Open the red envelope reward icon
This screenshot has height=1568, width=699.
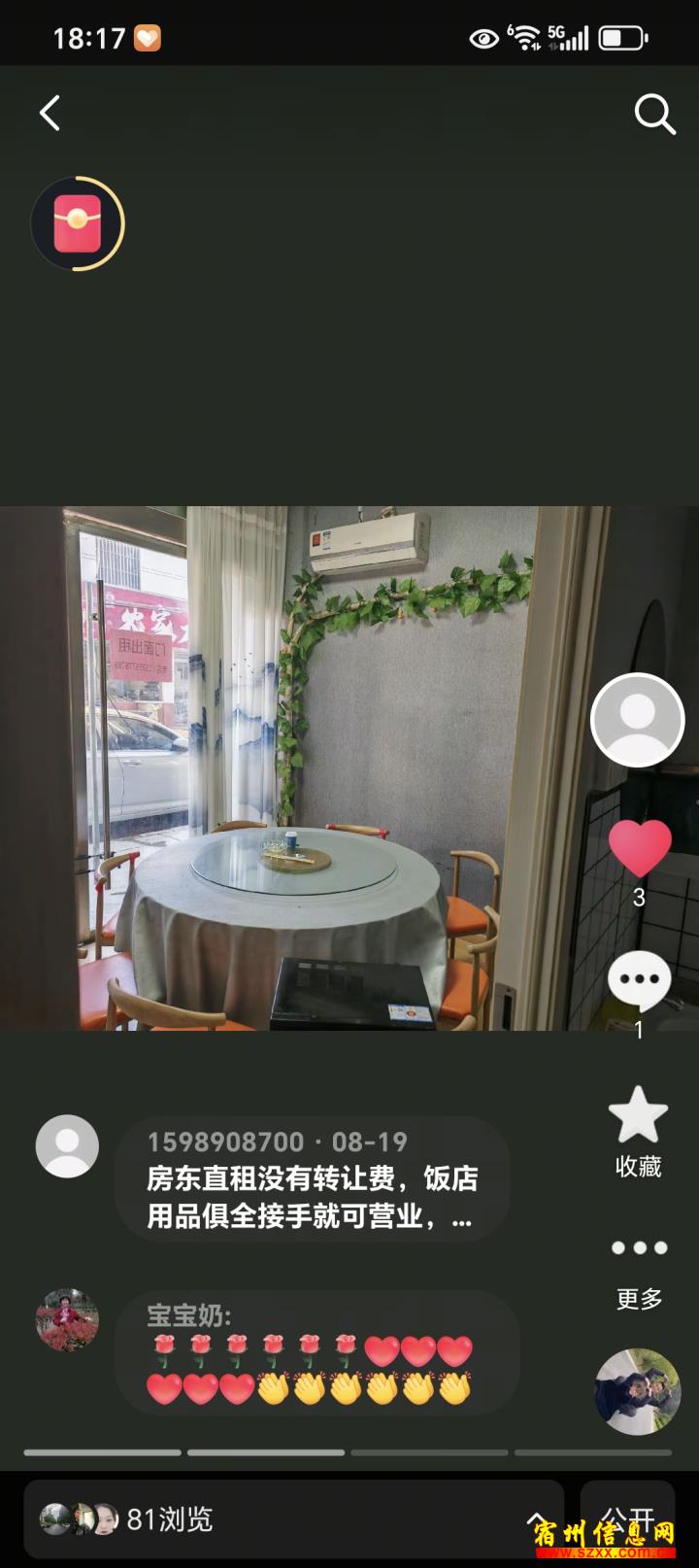(x=78, y=223)
